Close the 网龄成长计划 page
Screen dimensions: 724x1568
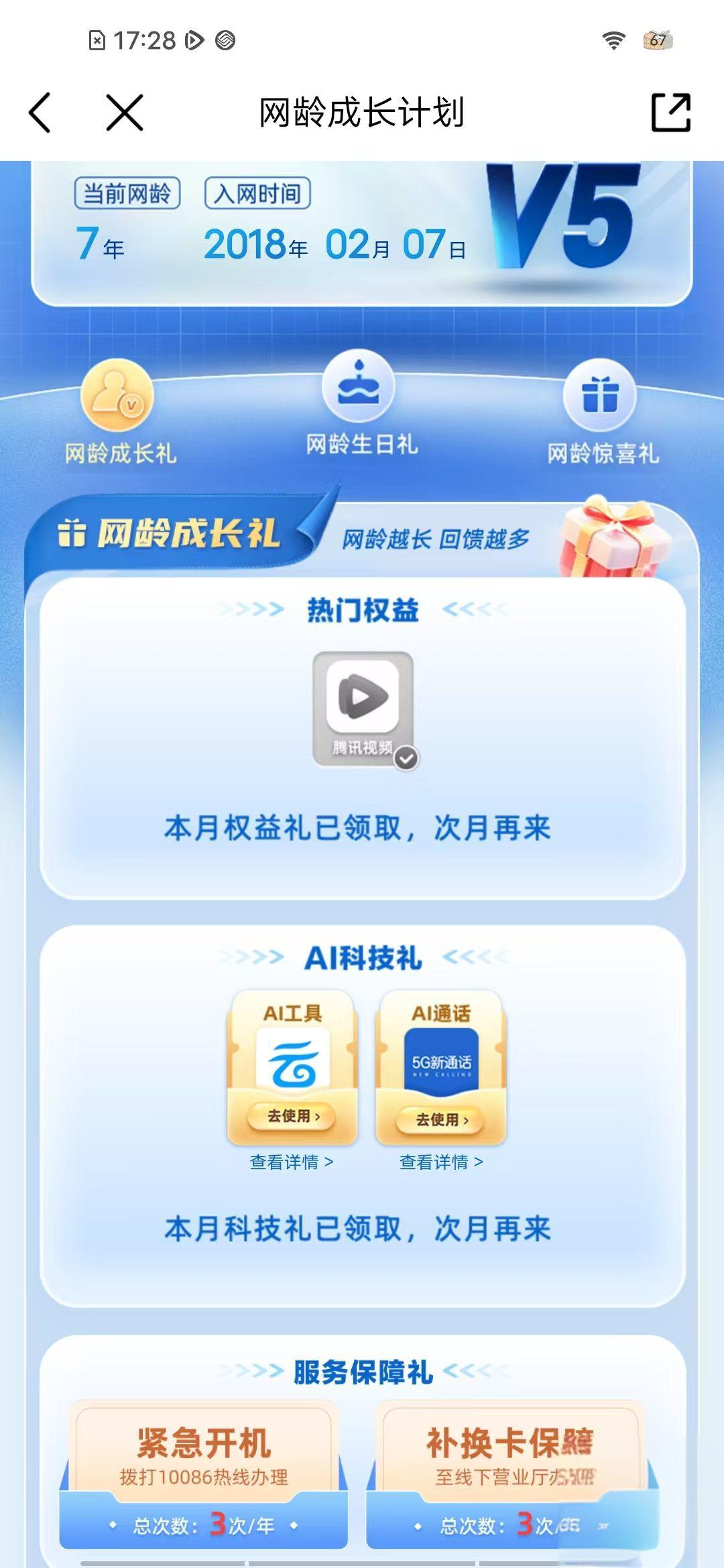click(125, 113)
